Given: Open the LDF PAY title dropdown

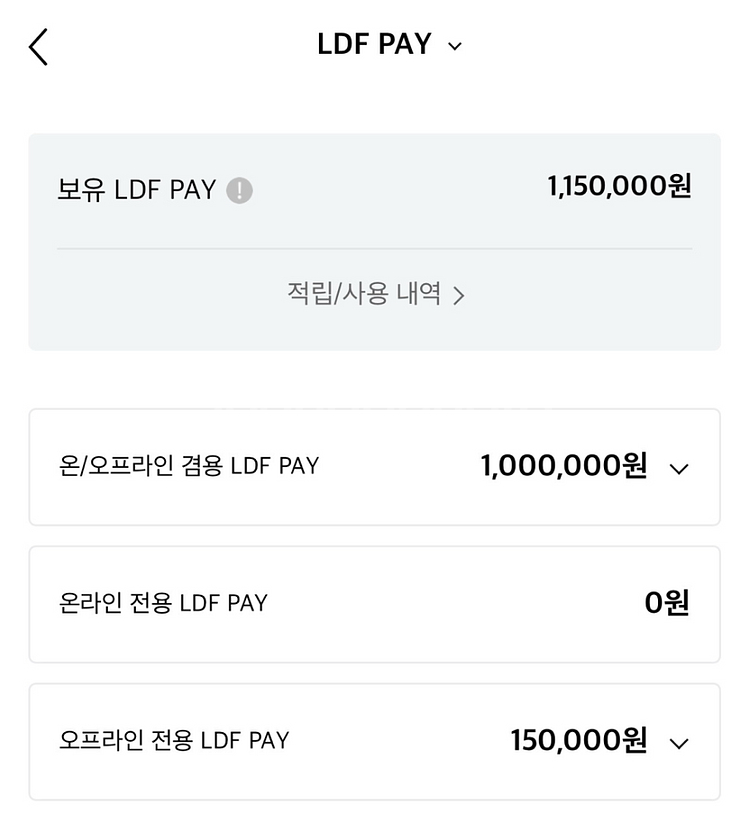Looking at the screenshot, I should coord(390,45).
